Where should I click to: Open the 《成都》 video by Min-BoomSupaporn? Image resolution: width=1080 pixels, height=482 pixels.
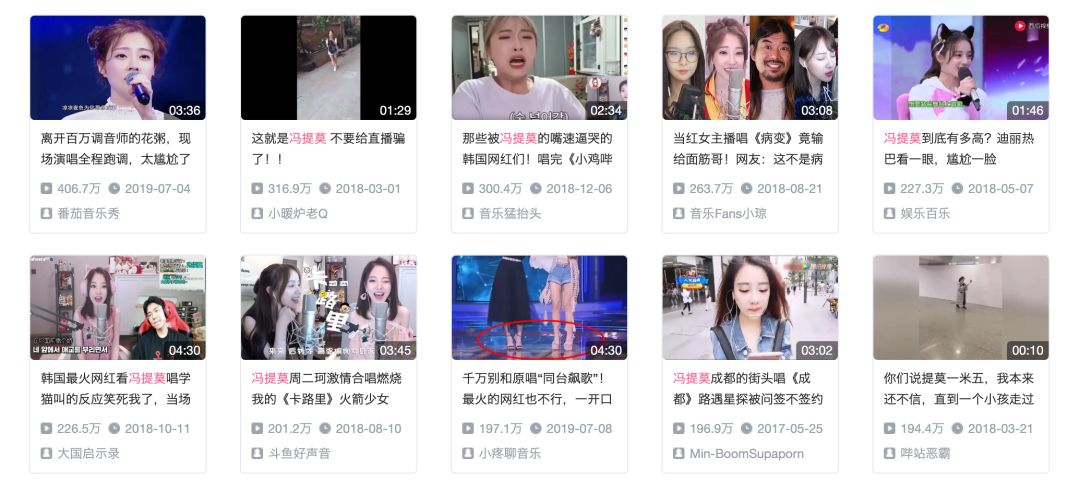[x=750, y=307]
